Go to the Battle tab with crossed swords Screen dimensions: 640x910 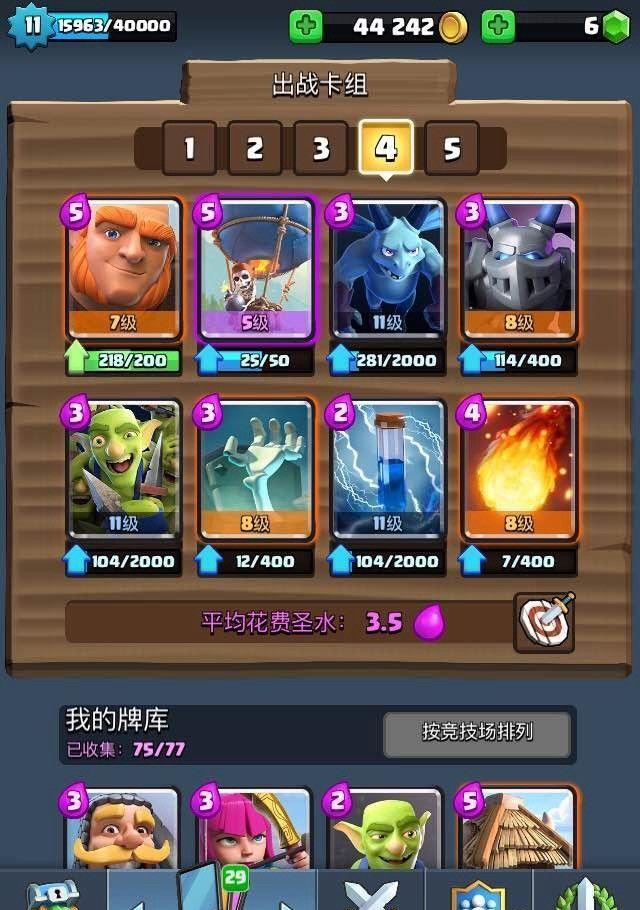coord(370,892)
